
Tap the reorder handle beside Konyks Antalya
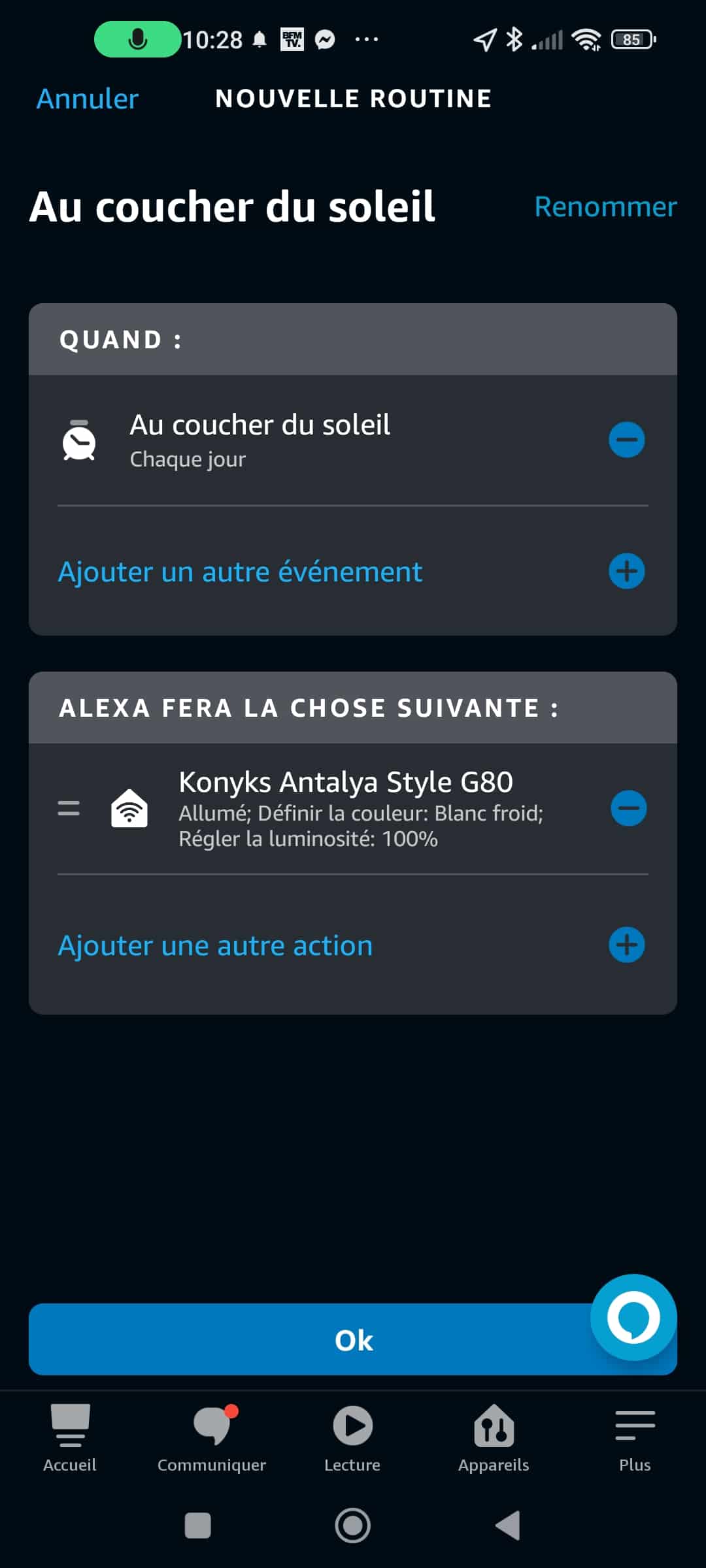(x=69, y=808)
